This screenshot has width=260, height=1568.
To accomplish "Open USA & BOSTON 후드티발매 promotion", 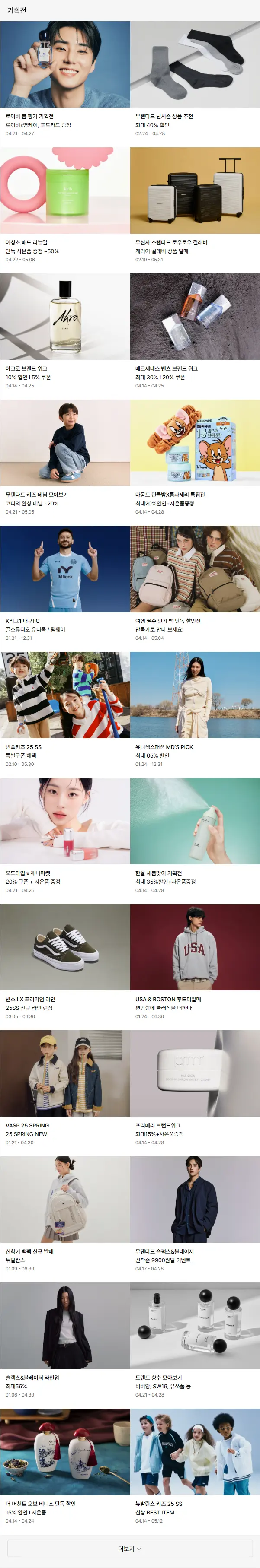I will pyautogui.click(x=195, y=946).
